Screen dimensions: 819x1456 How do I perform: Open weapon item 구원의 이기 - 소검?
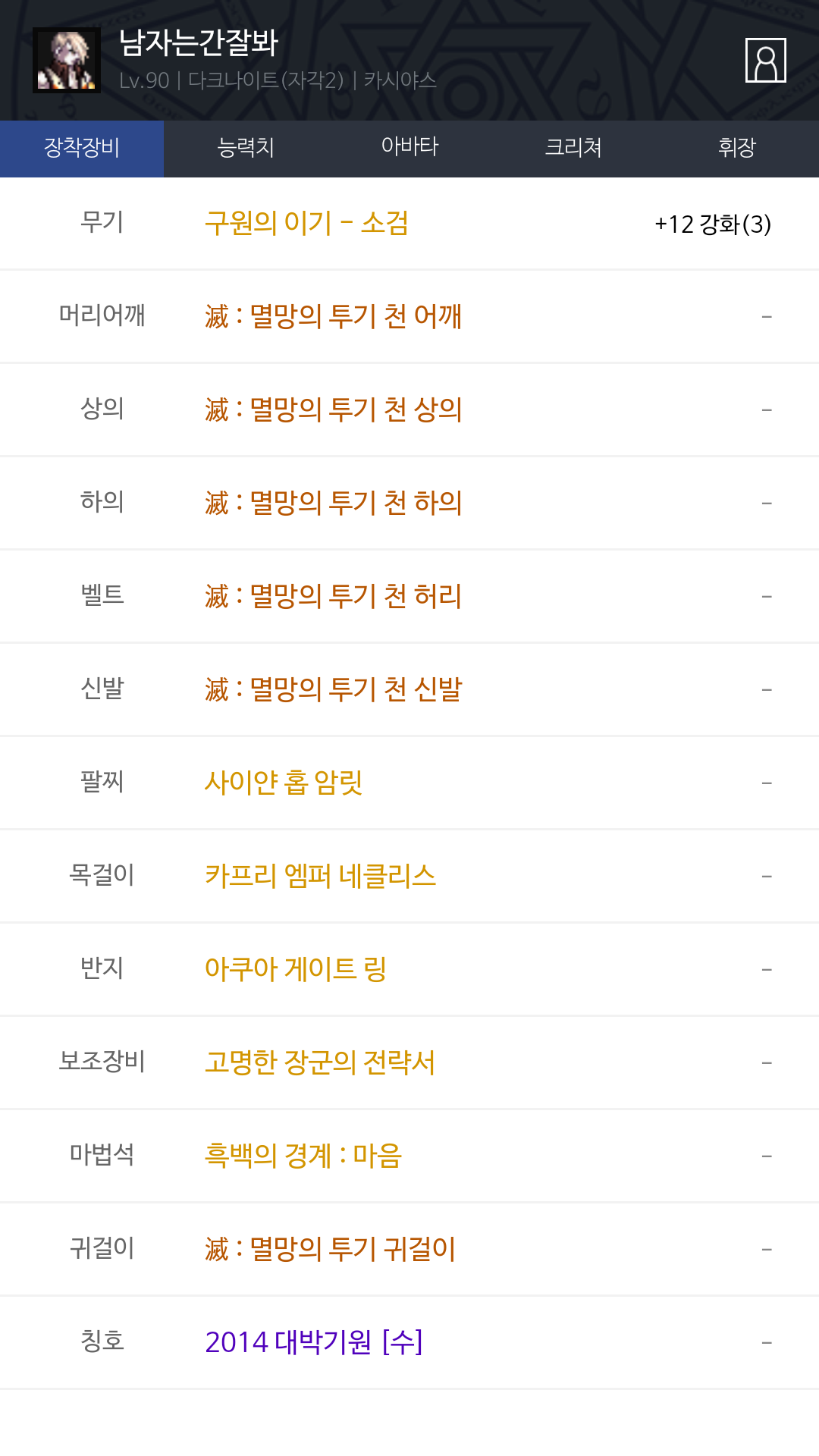(x=306, y=224)
